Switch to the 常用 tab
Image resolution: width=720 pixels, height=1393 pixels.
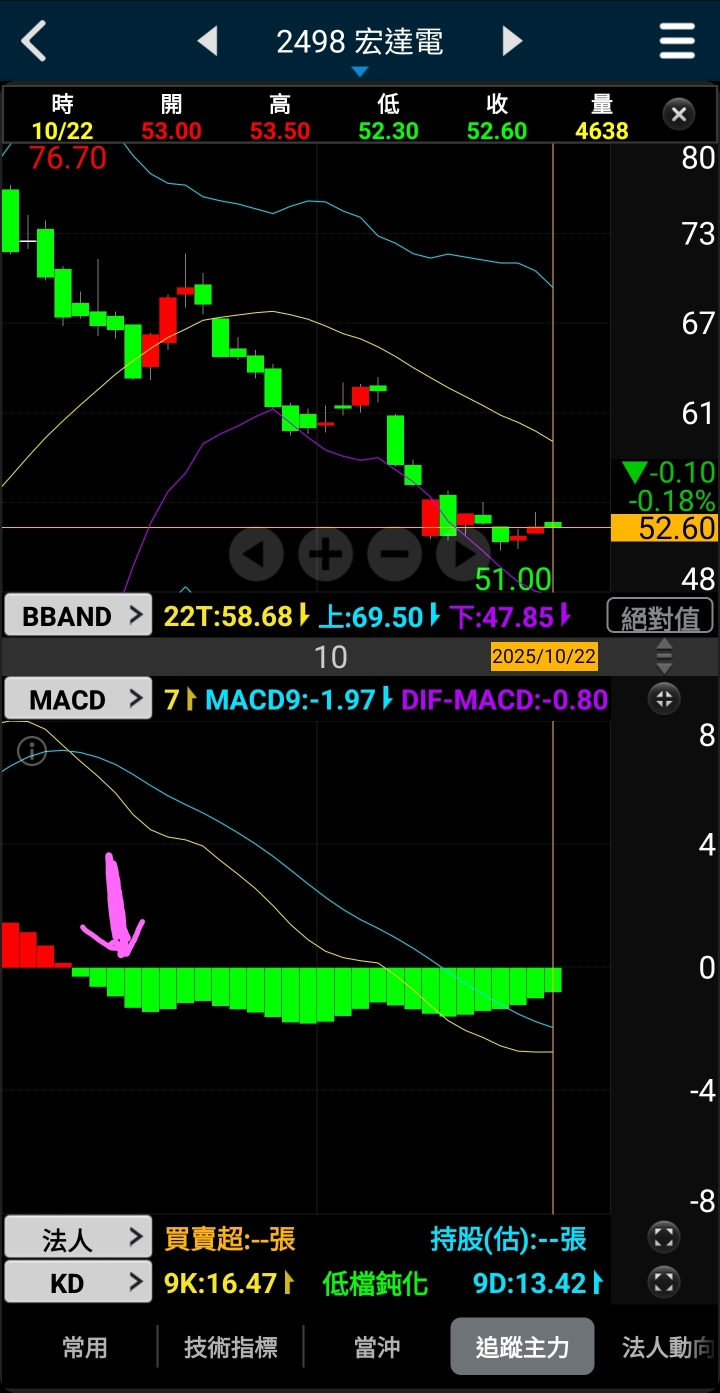[84, 1347]
